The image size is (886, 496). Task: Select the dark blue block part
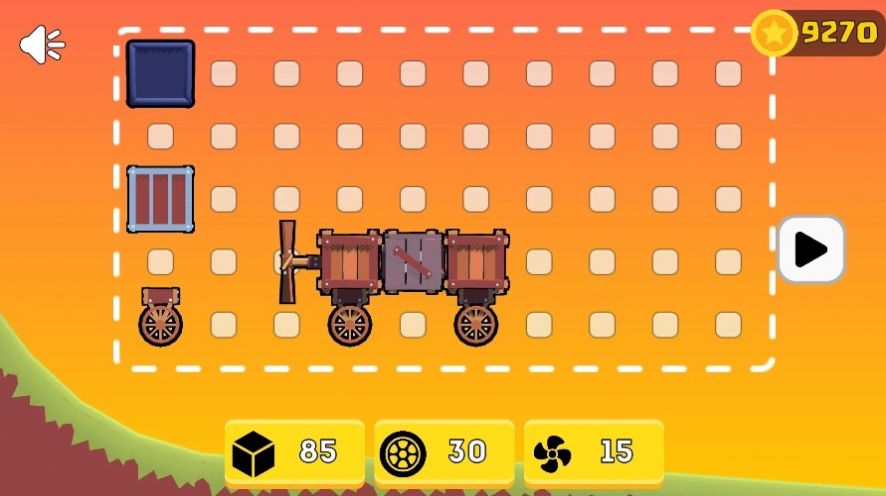[160, 74]
